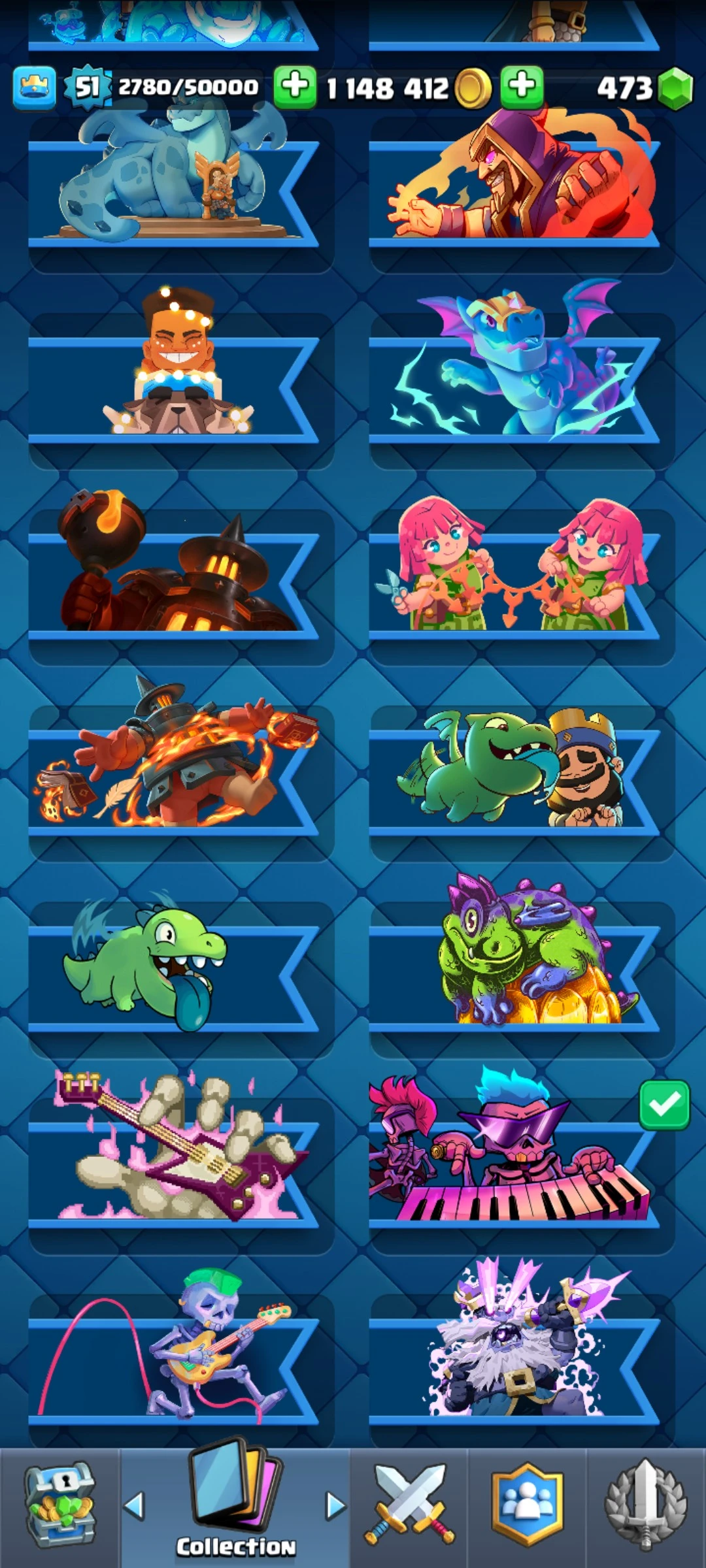Open the blue crown profile icon
Image resolution: width=706 pixels, height=1568 pixels.
pos(34,88)
